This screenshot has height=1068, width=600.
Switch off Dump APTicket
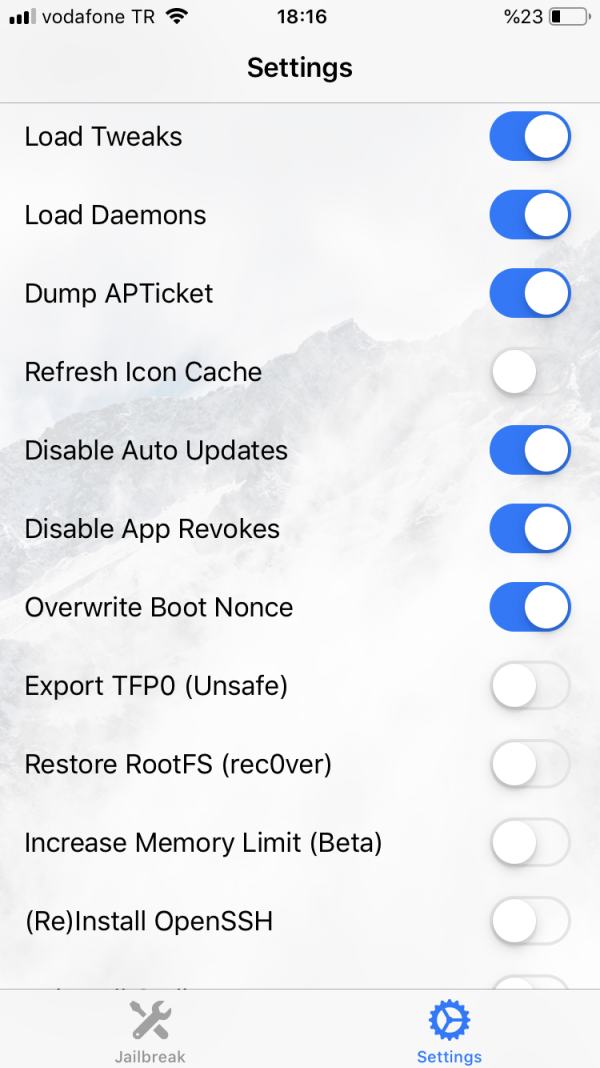[x=529, y=294]
